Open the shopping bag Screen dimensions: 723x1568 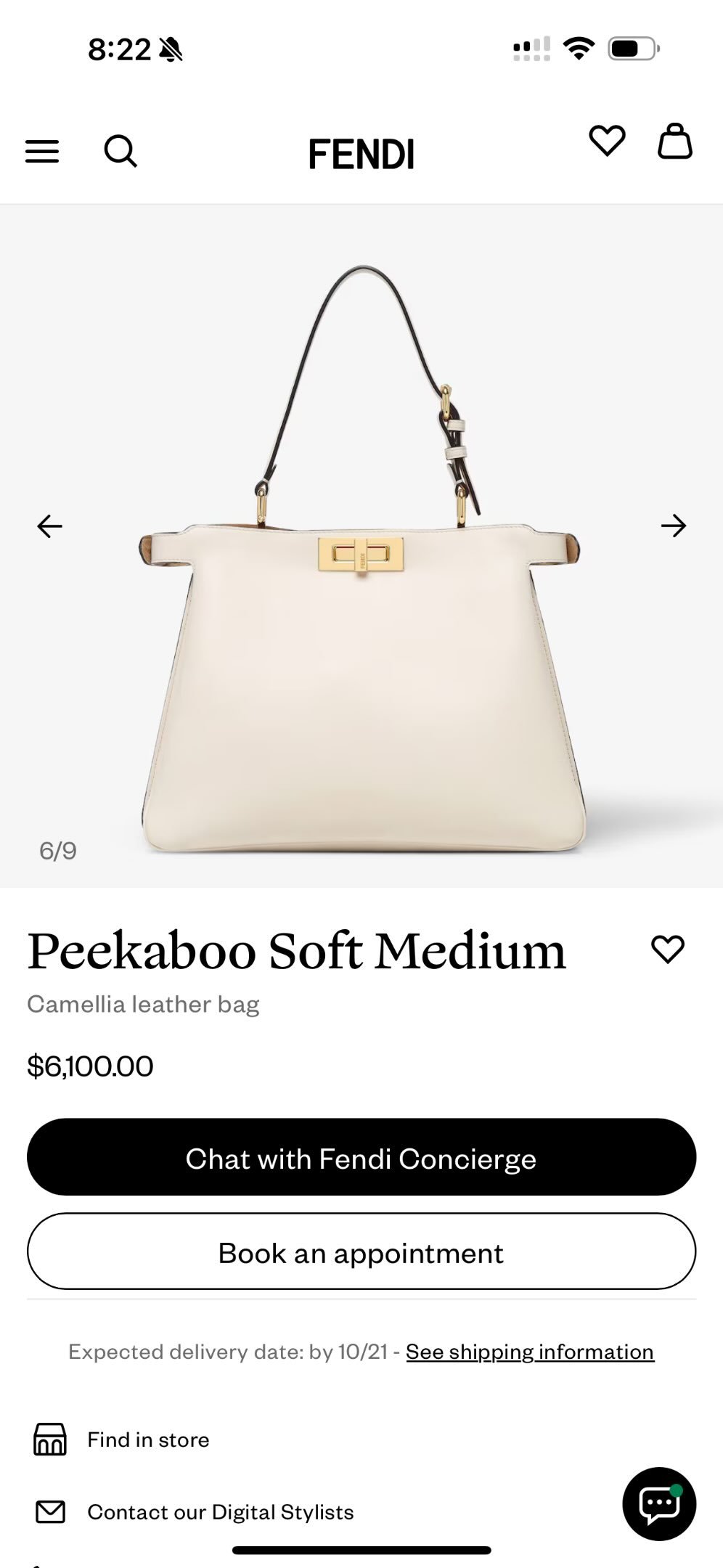click(674, 141)
